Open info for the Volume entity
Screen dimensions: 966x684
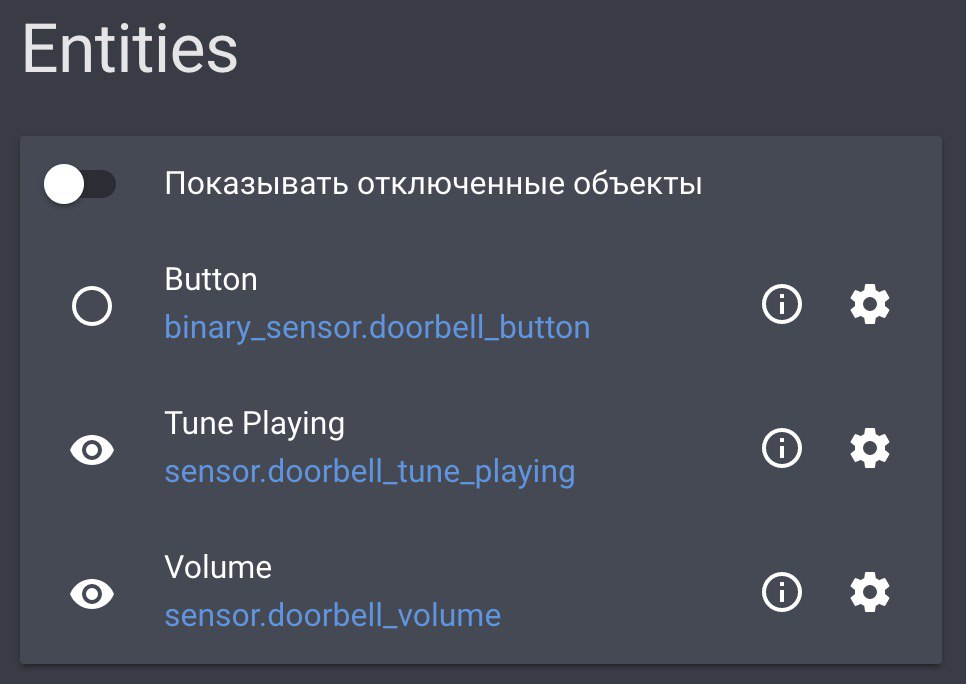(782, 592)
